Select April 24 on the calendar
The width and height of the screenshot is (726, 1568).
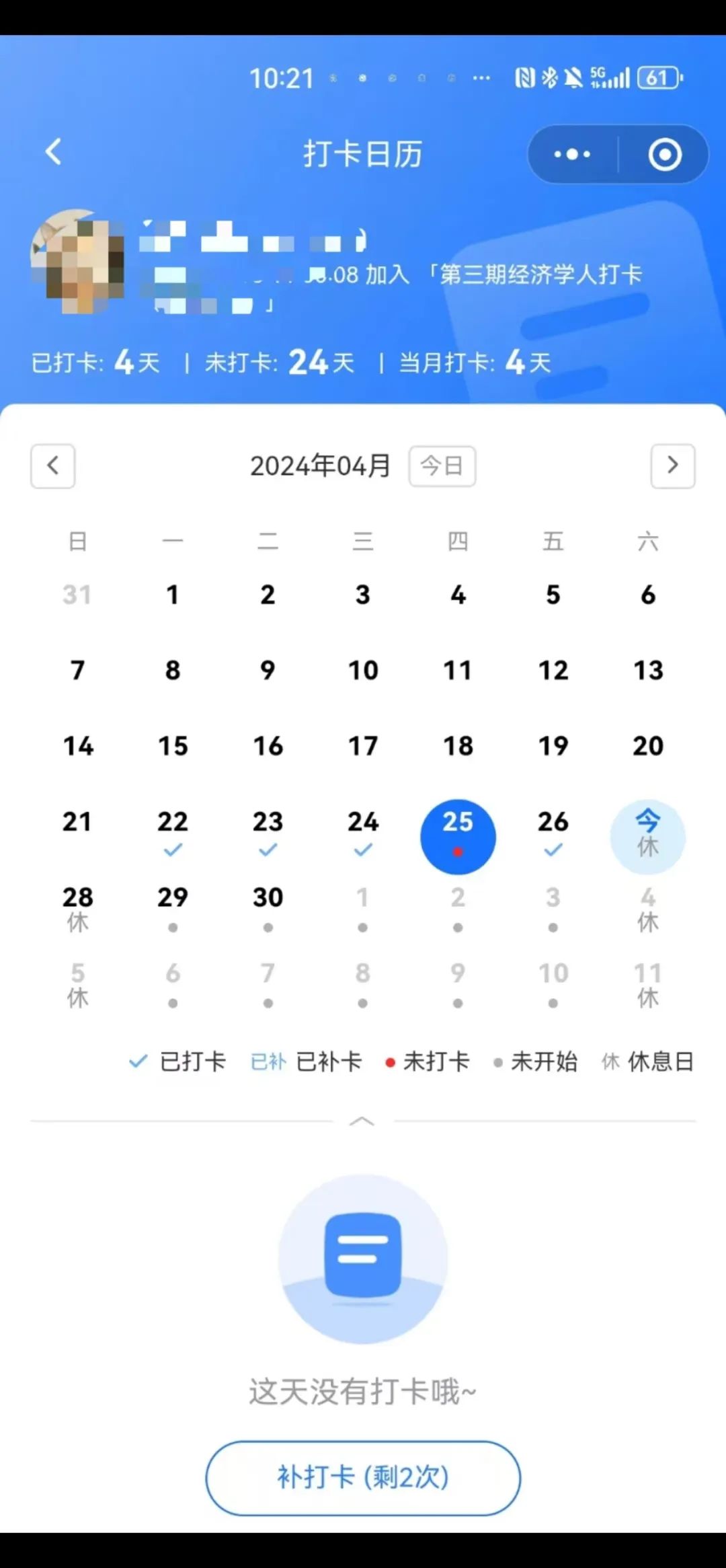[x=363, y=834]
